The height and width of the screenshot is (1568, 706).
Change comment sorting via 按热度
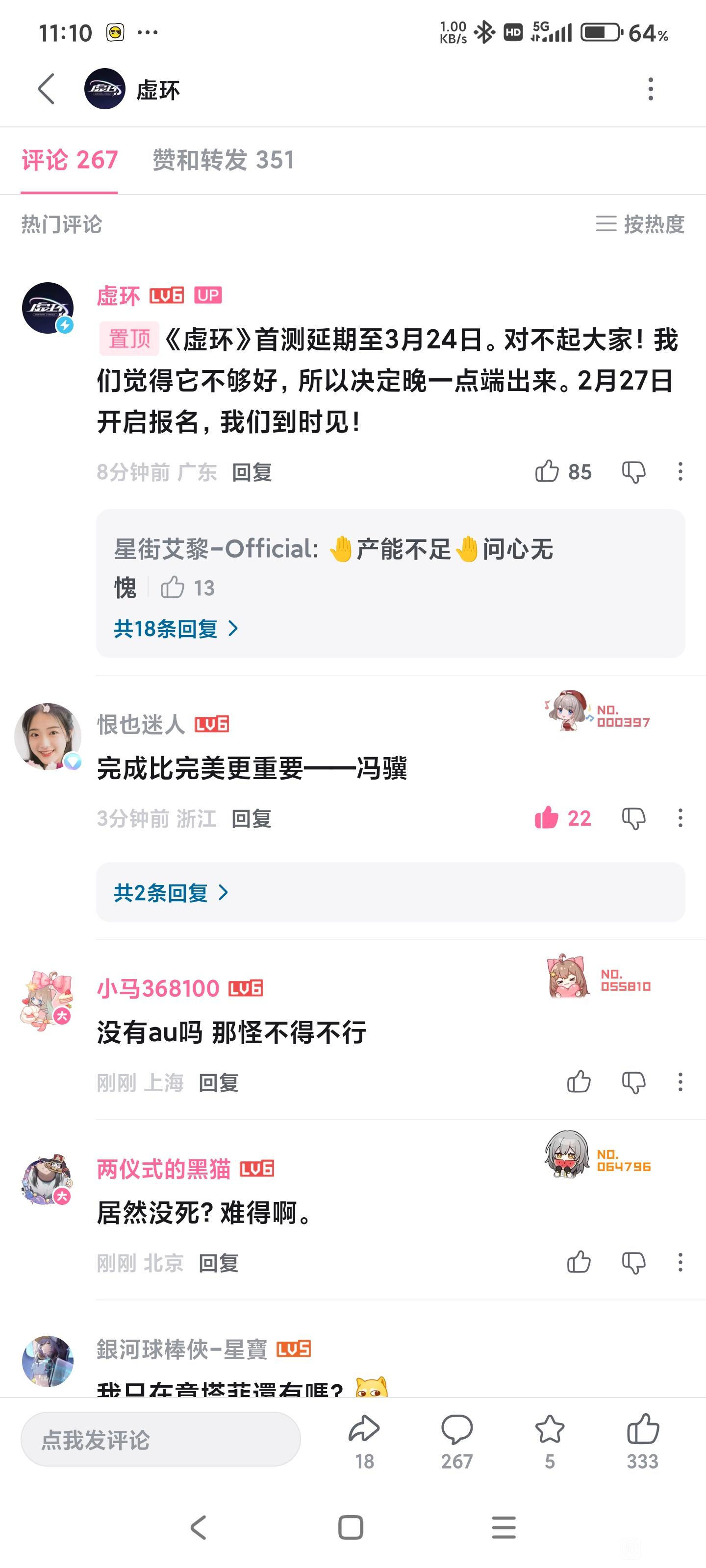640,224
